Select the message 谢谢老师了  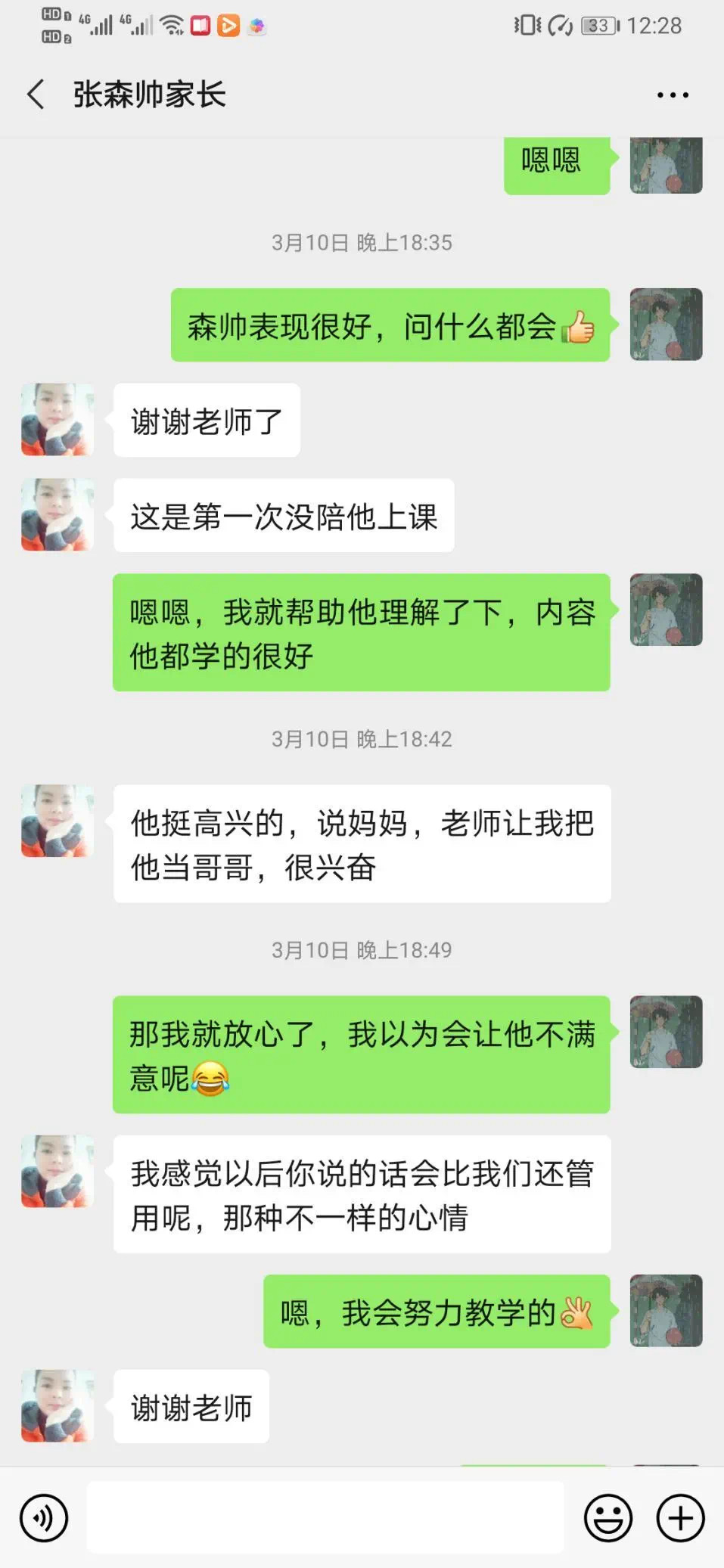pyautogui.click(x=206, y=421)
